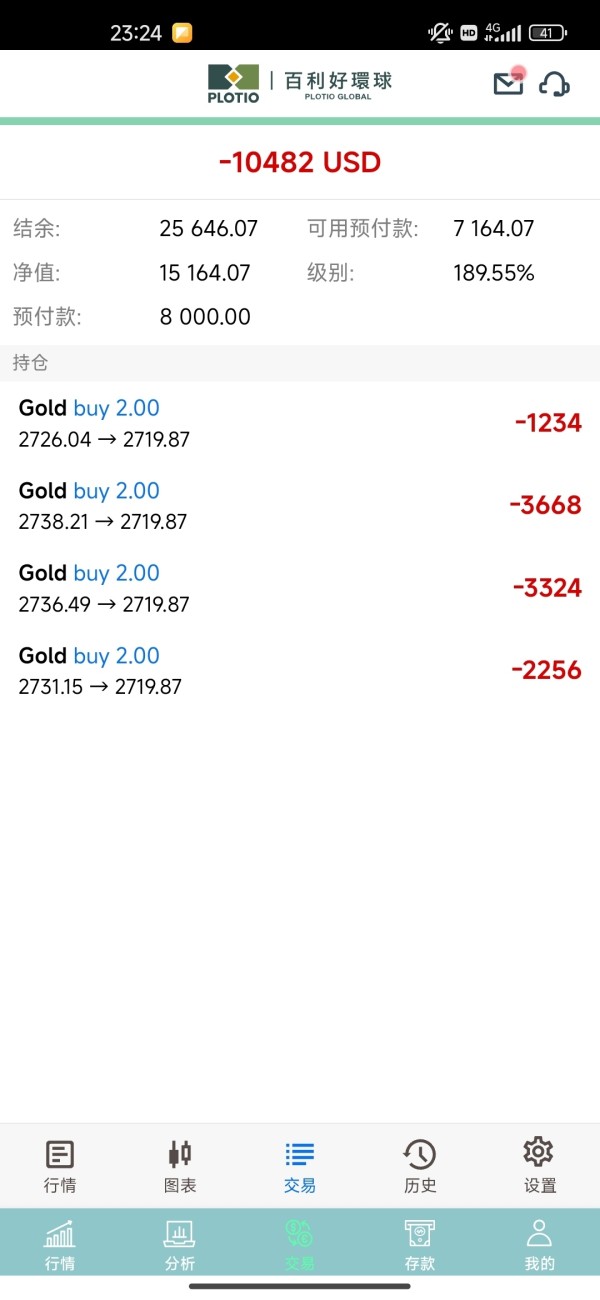Open 行情 market in teal bottom bar
The width and height of the screenshot is (600, 1300).
coord(60,1244)
